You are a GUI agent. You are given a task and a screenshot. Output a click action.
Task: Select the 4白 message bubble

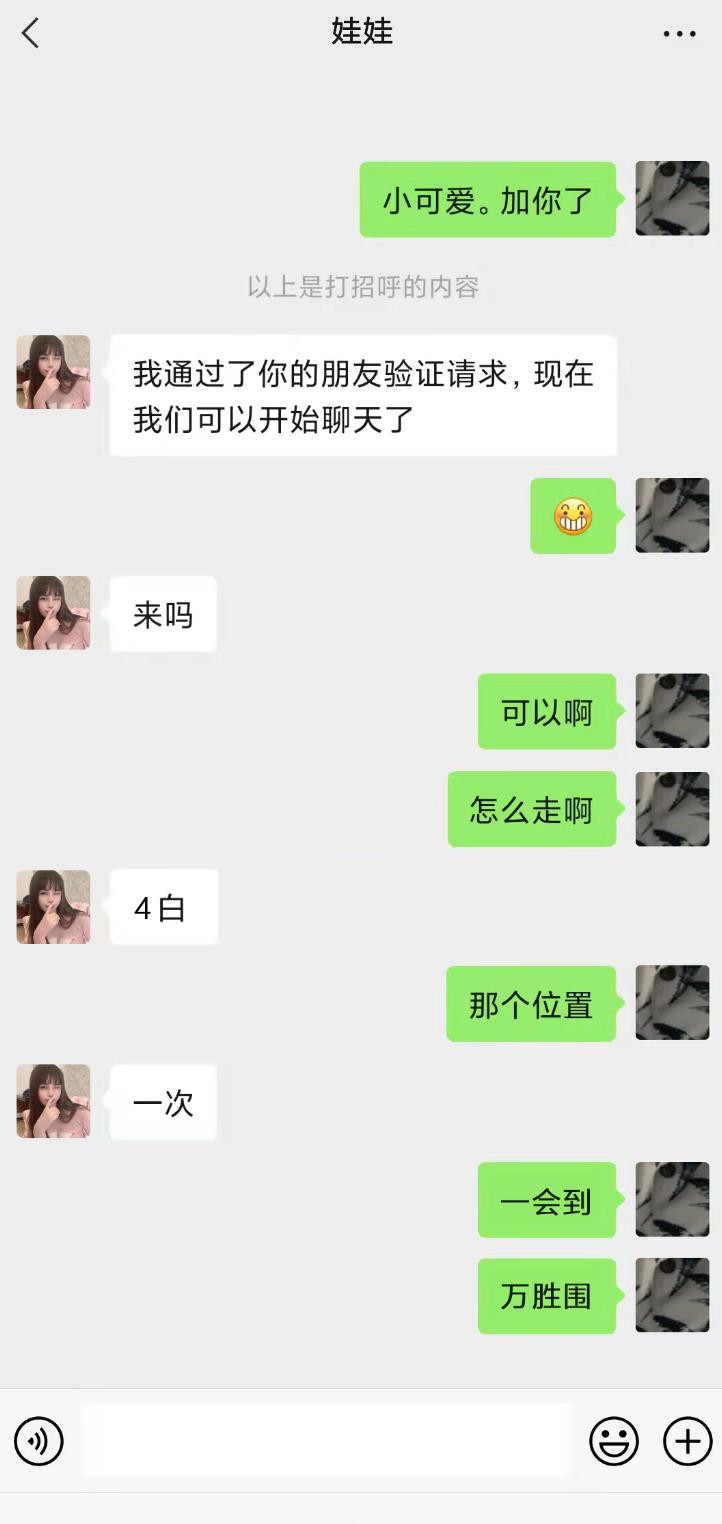pos(163,906)
